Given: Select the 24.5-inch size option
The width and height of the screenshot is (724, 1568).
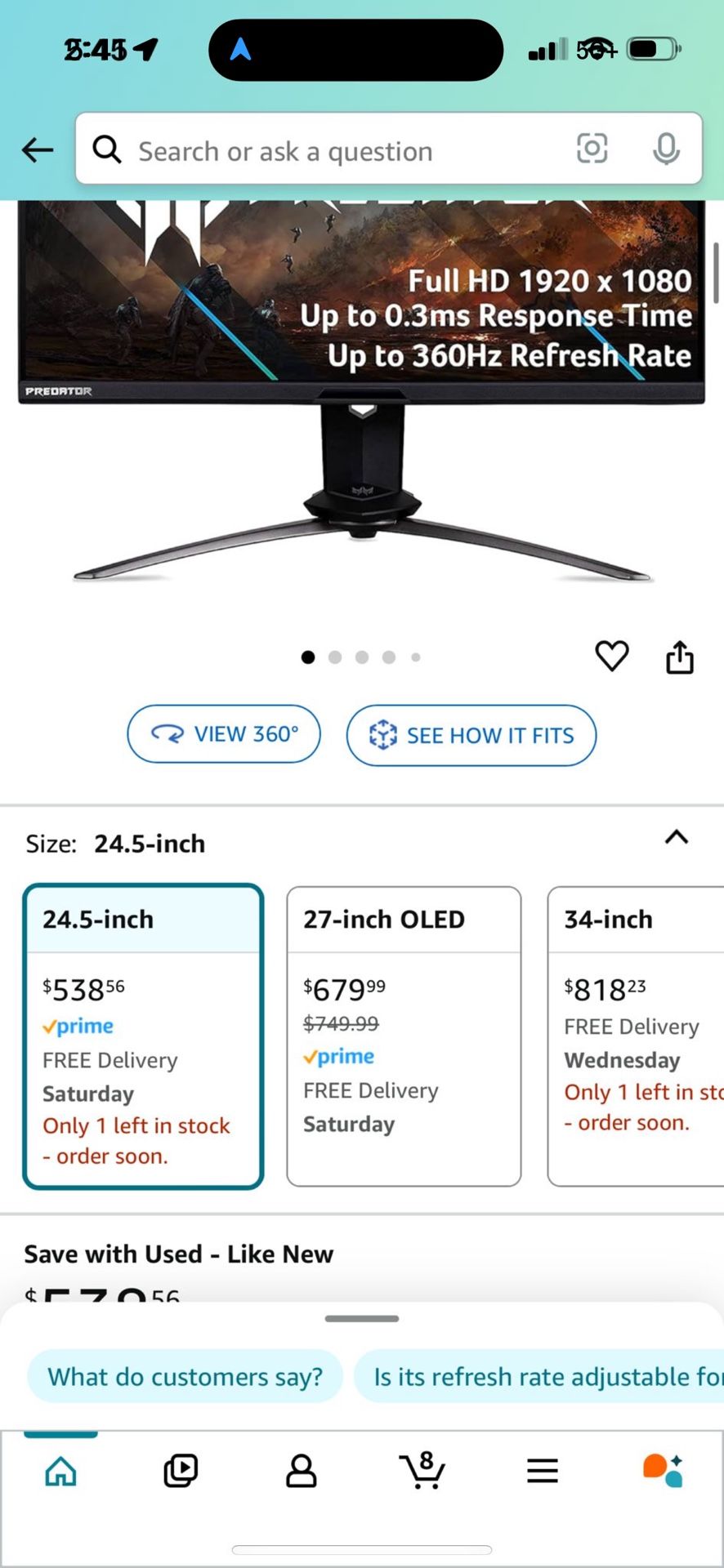Looking at the screenshot, I should [144, 1036].
